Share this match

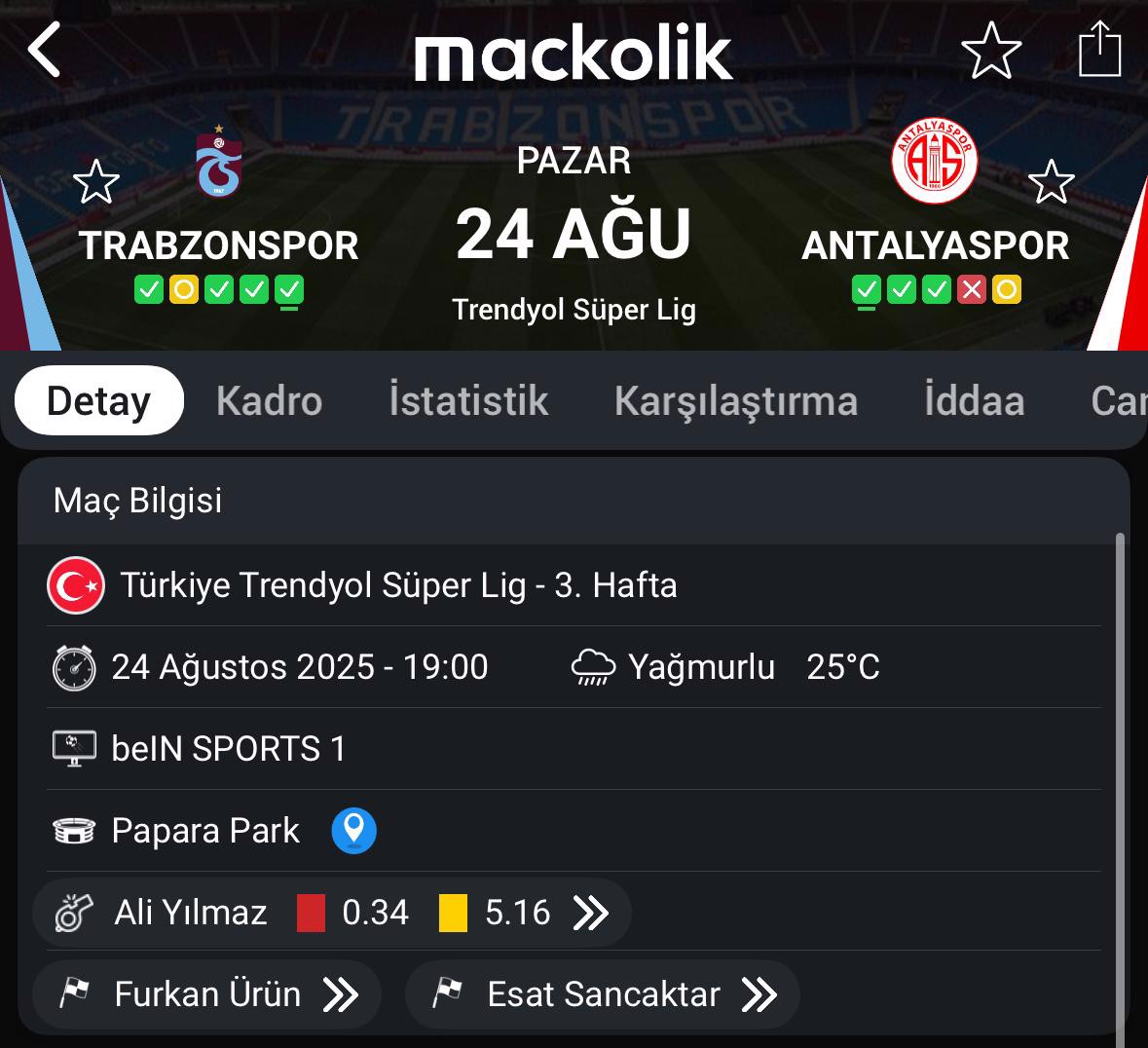point(1099,51)
